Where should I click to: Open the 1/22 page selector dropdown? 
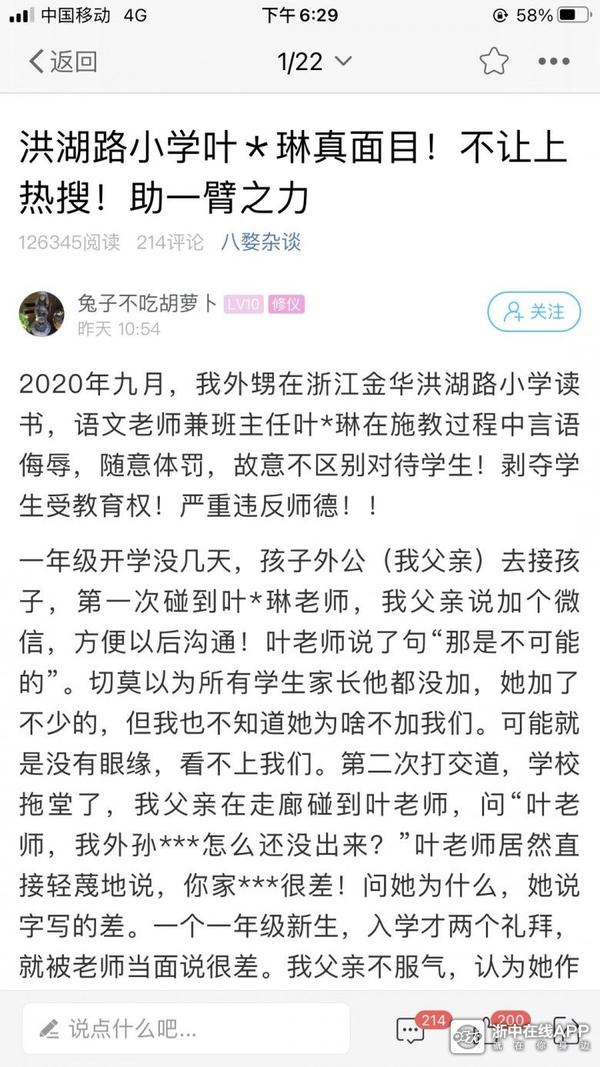point(314,62)
